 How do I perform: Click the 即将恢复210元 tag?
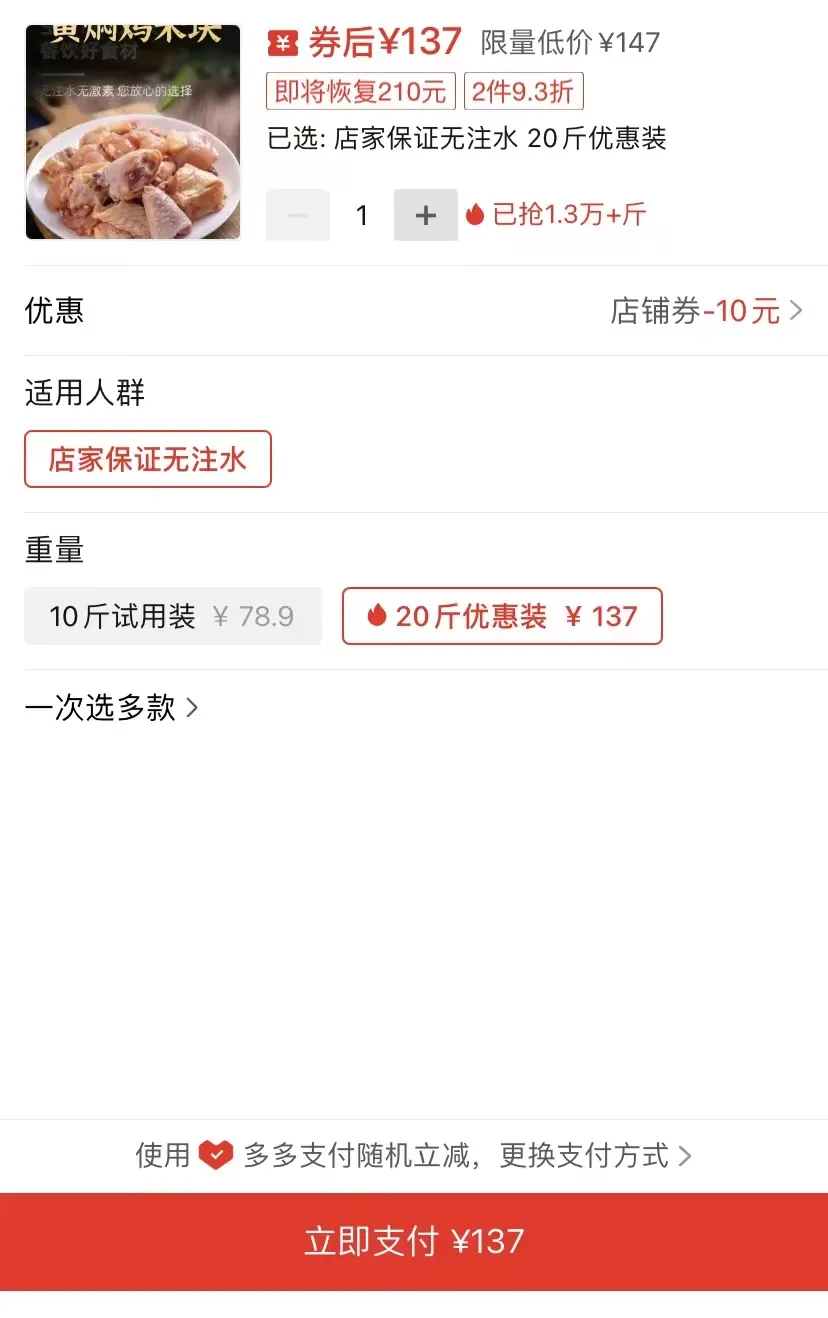click(x=358, y=91)
